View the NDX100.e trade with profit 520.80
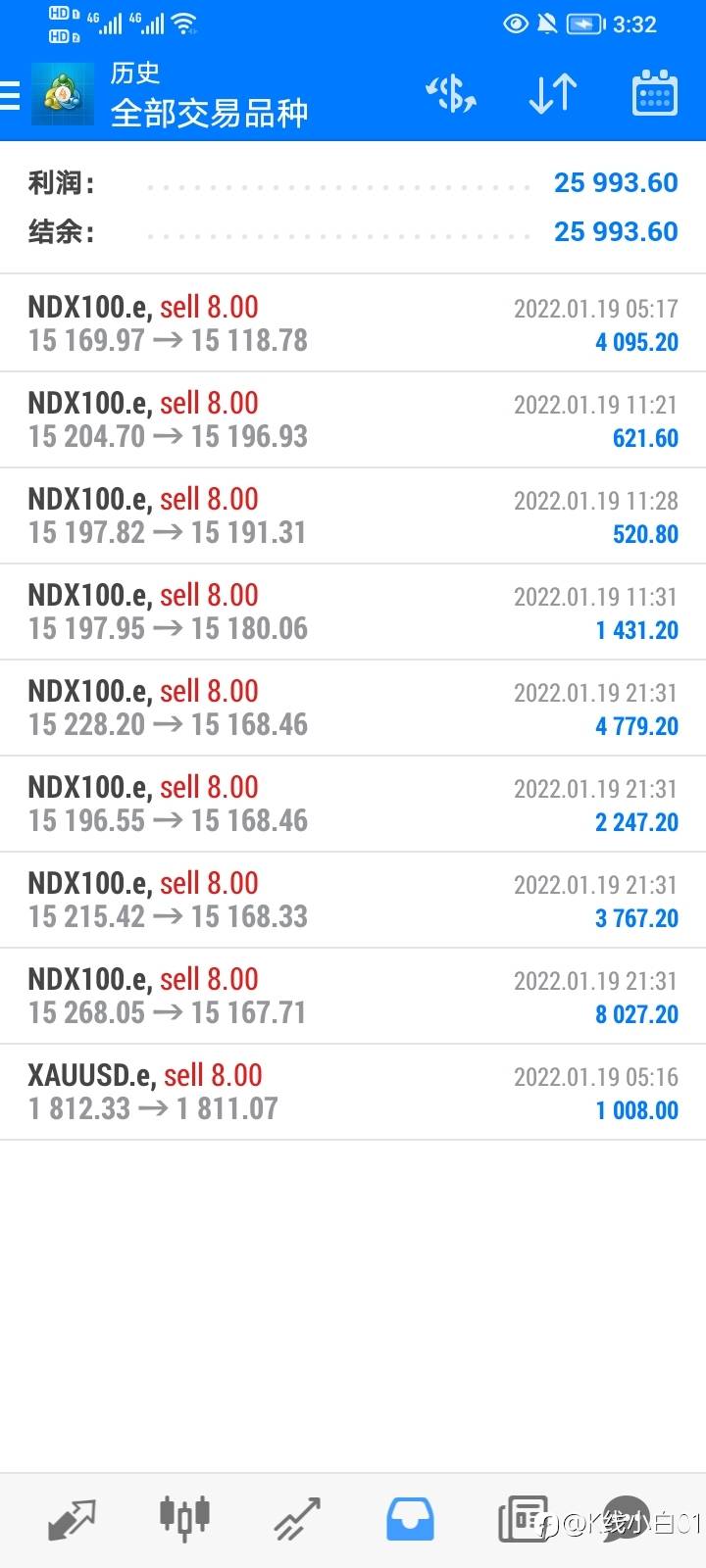The image size is (706, 1568). (353, 515)
